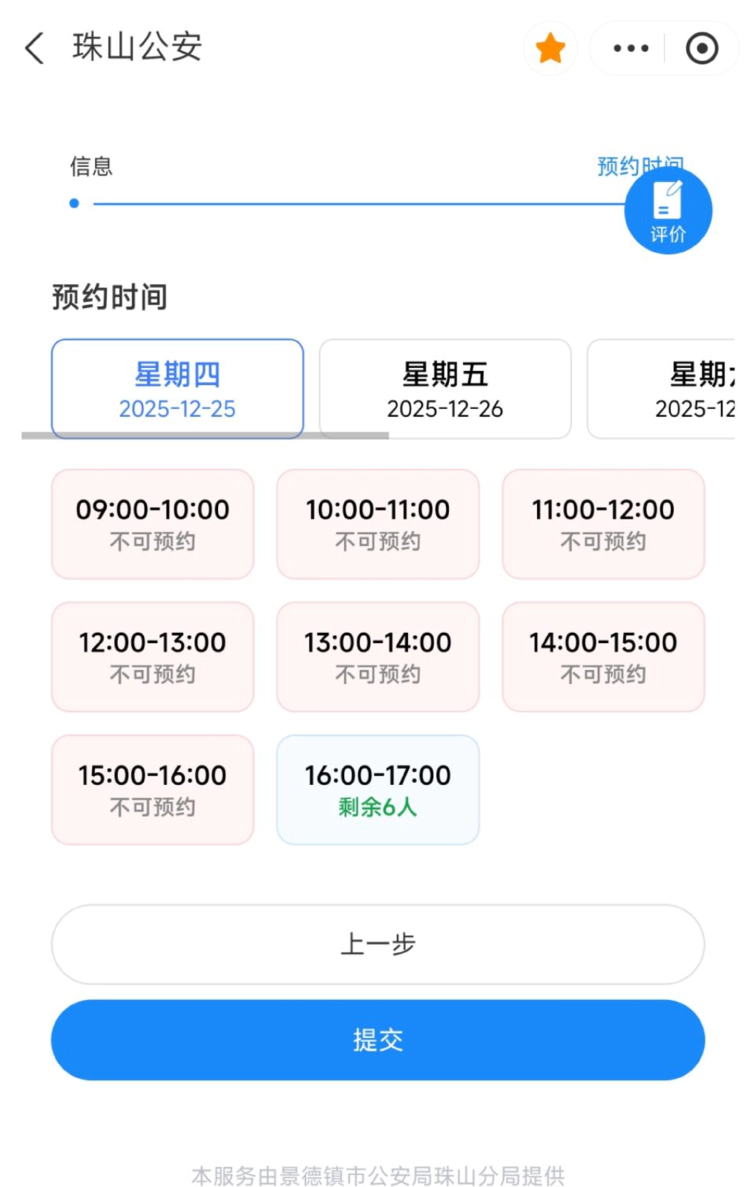
Task: Return to previous step with 上一步
Action: [378, 945]
